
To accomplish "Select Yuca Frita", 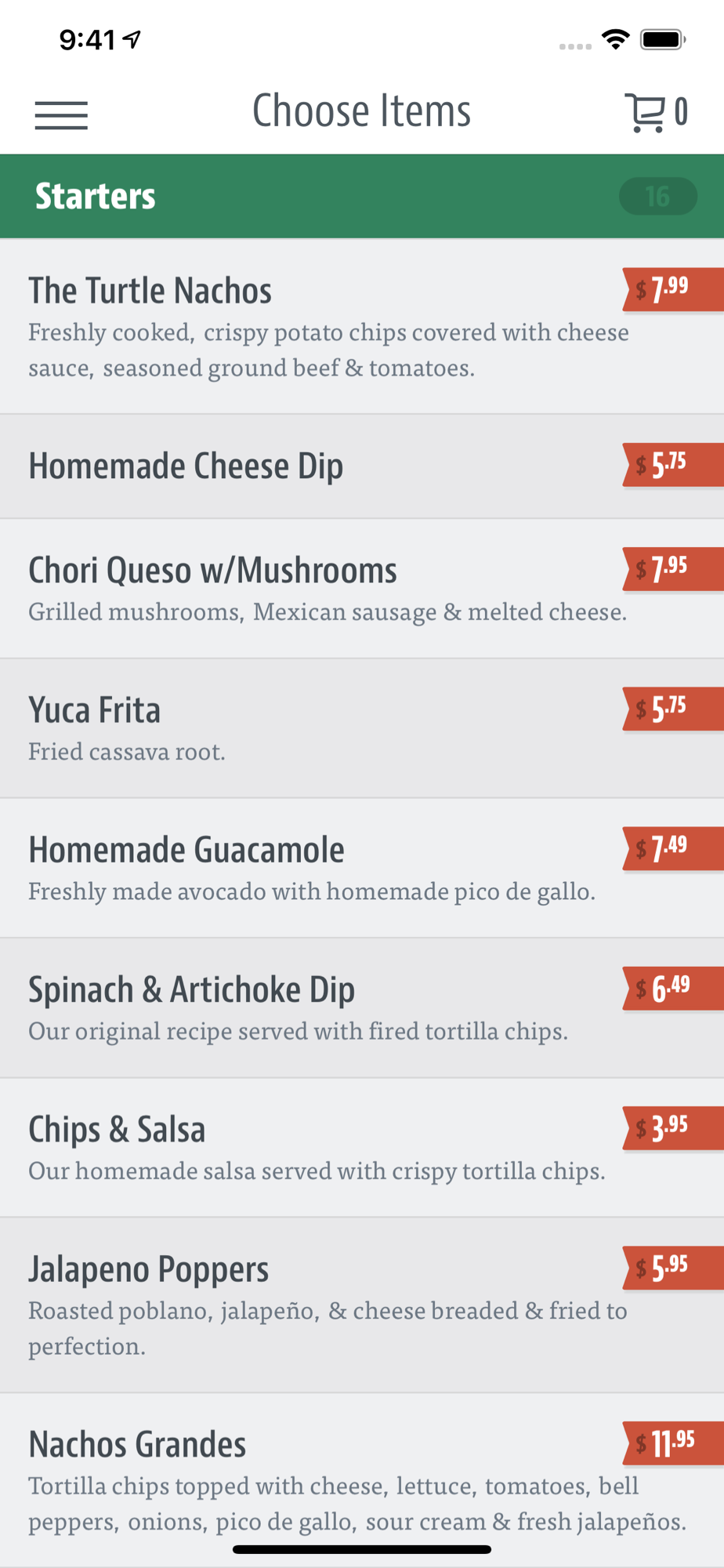I will pyautogui.click(x=362, y=728).
